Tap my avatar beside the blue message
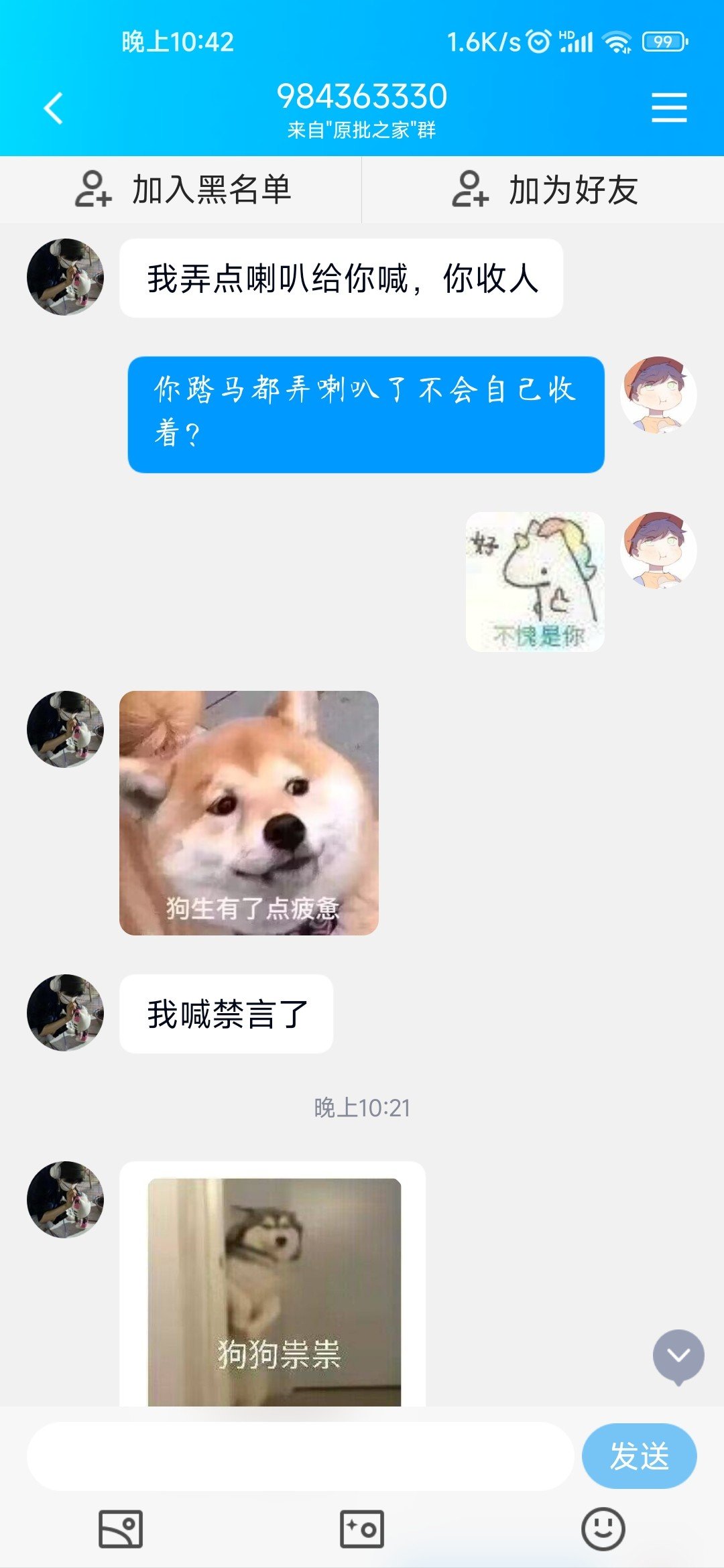The width and height of the screenshot is (724, 1568). coord(658,395)
